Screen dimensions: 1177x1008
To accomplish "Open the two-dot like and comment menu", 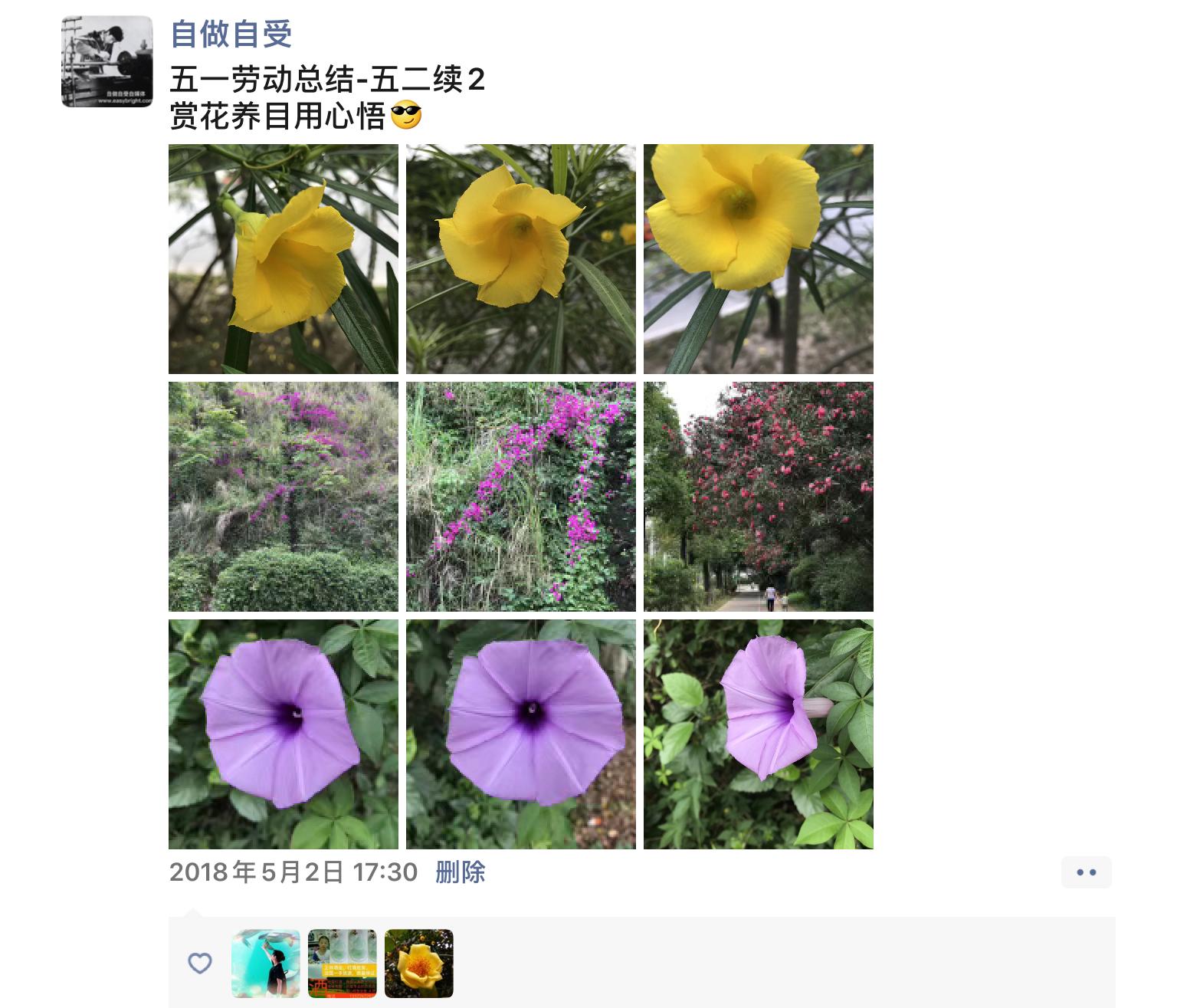I will pos(1086,872).
